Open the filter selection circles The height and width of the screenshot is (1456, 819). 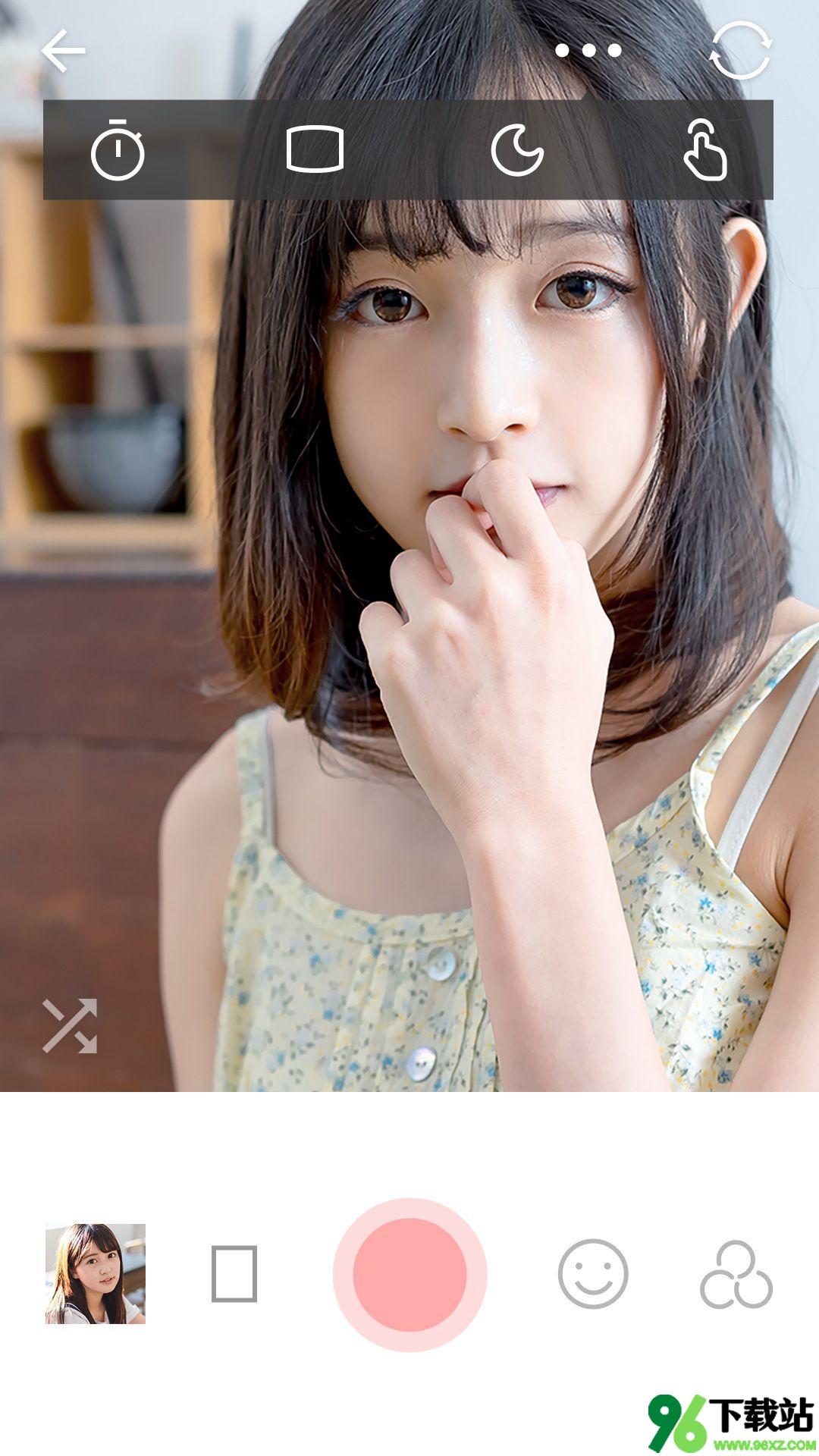[736, 1275]
